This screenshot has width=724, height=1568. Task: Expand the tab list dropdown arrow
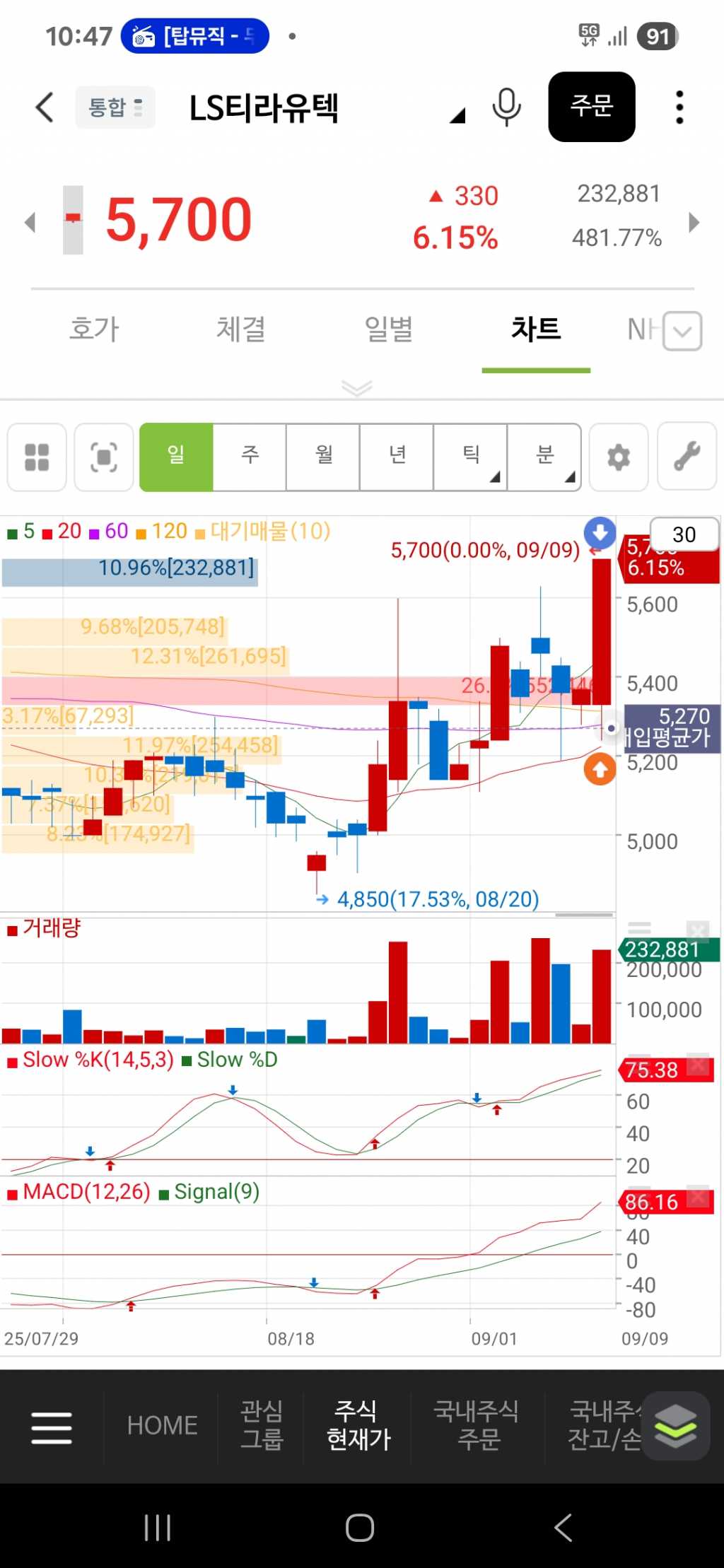(x=682, y=331)
